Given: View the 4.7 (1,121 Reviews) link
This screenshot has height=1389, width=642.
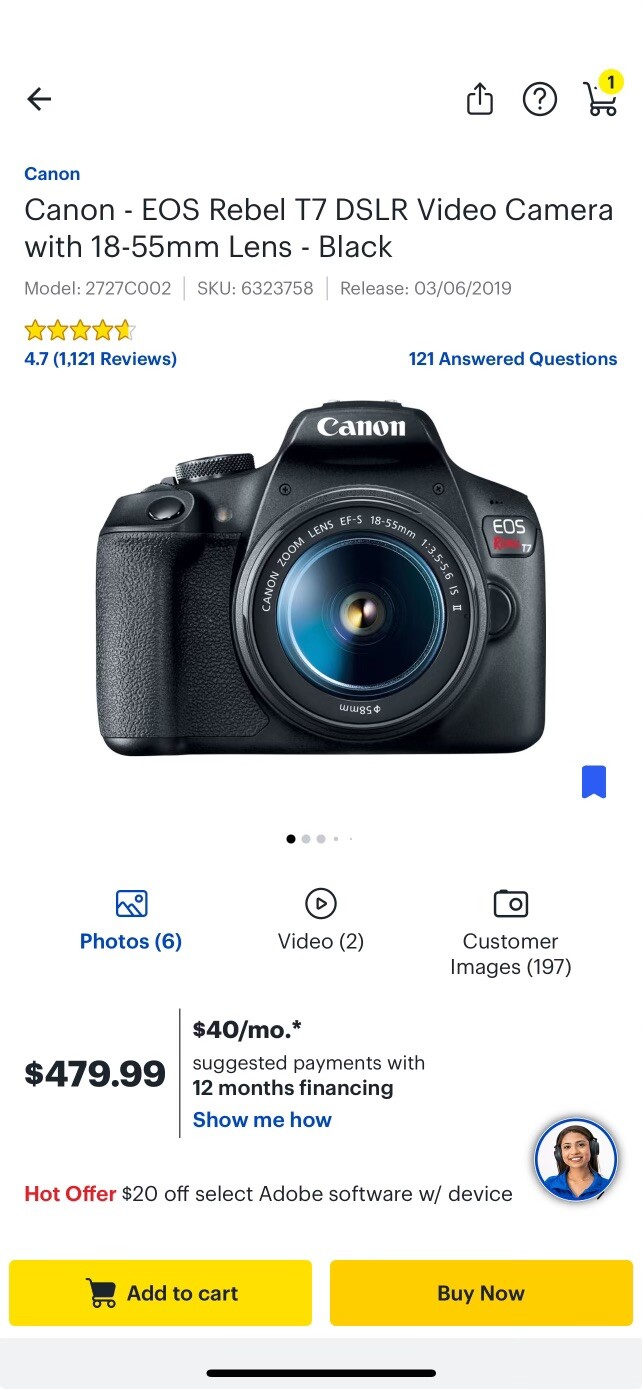Looking at the screenshot, I should click(100, 359).
